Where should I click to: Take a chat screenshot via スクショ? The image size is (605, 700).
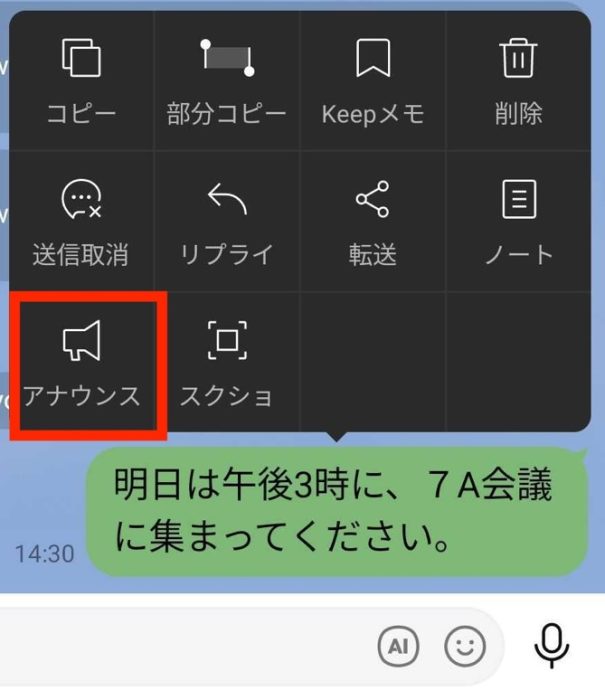pos(227,364)
